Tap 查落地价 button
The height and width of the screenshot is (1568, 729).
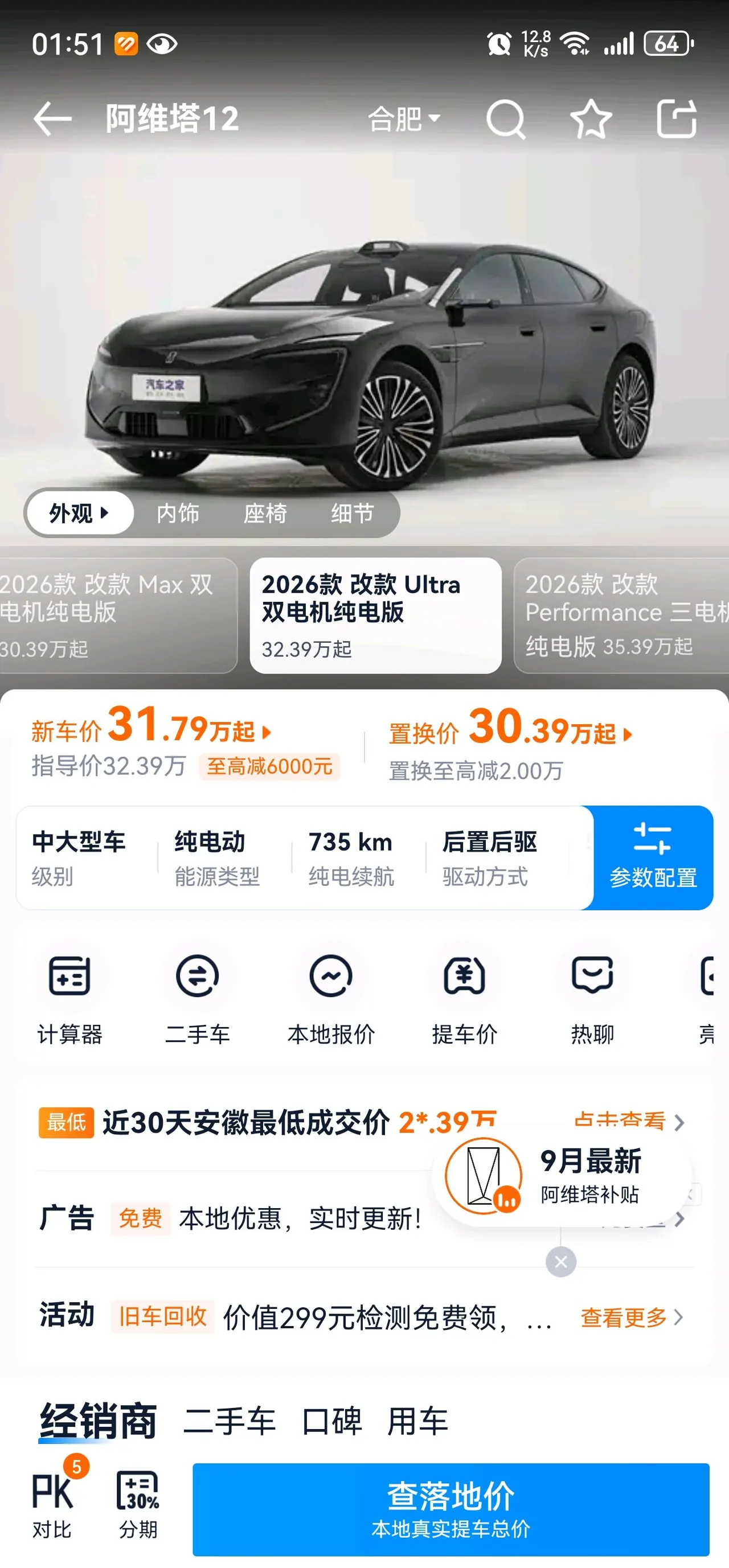point(450,1509)
